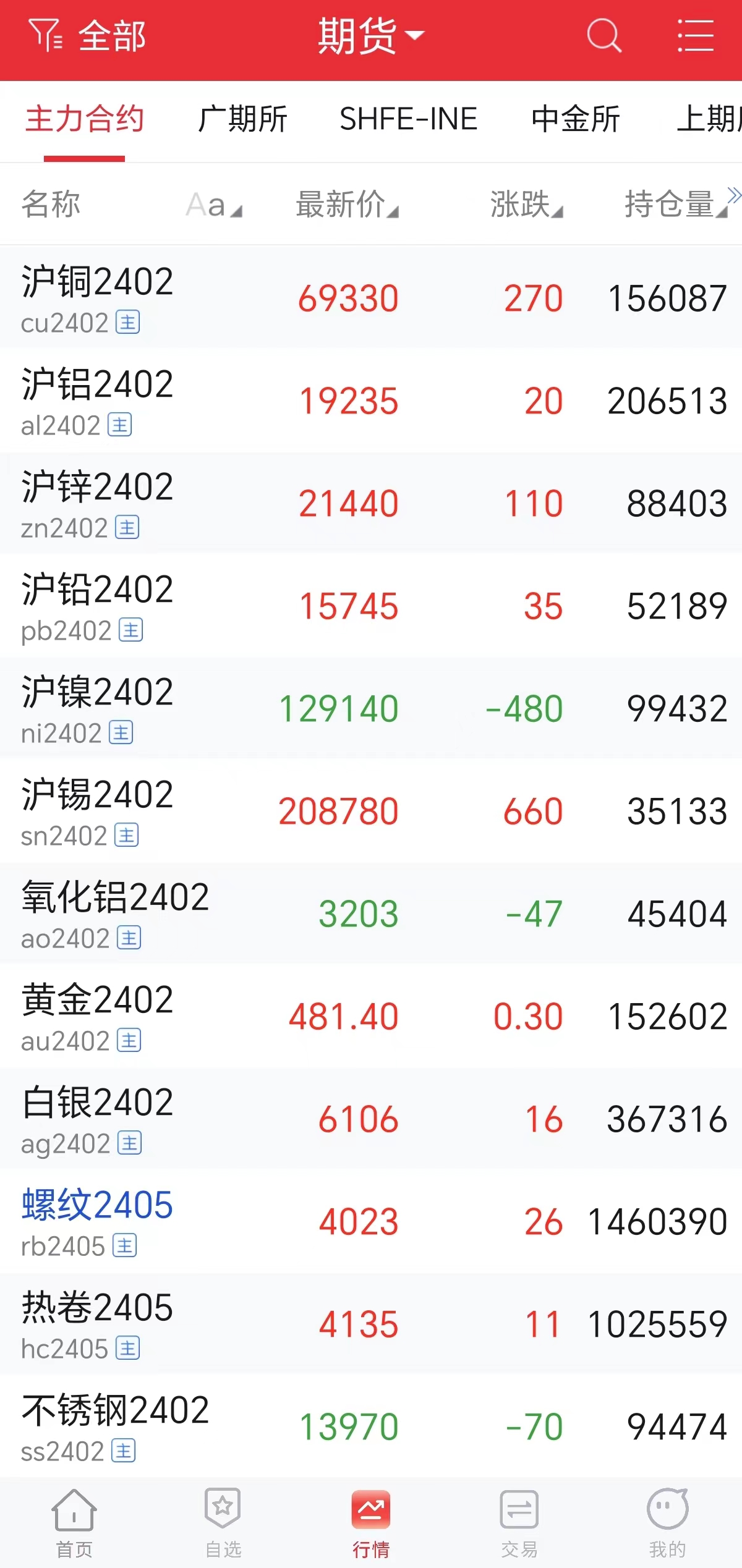Toggle the Aa name display option
Screen dimensions: 742x1568
click(x=213, y=205)
